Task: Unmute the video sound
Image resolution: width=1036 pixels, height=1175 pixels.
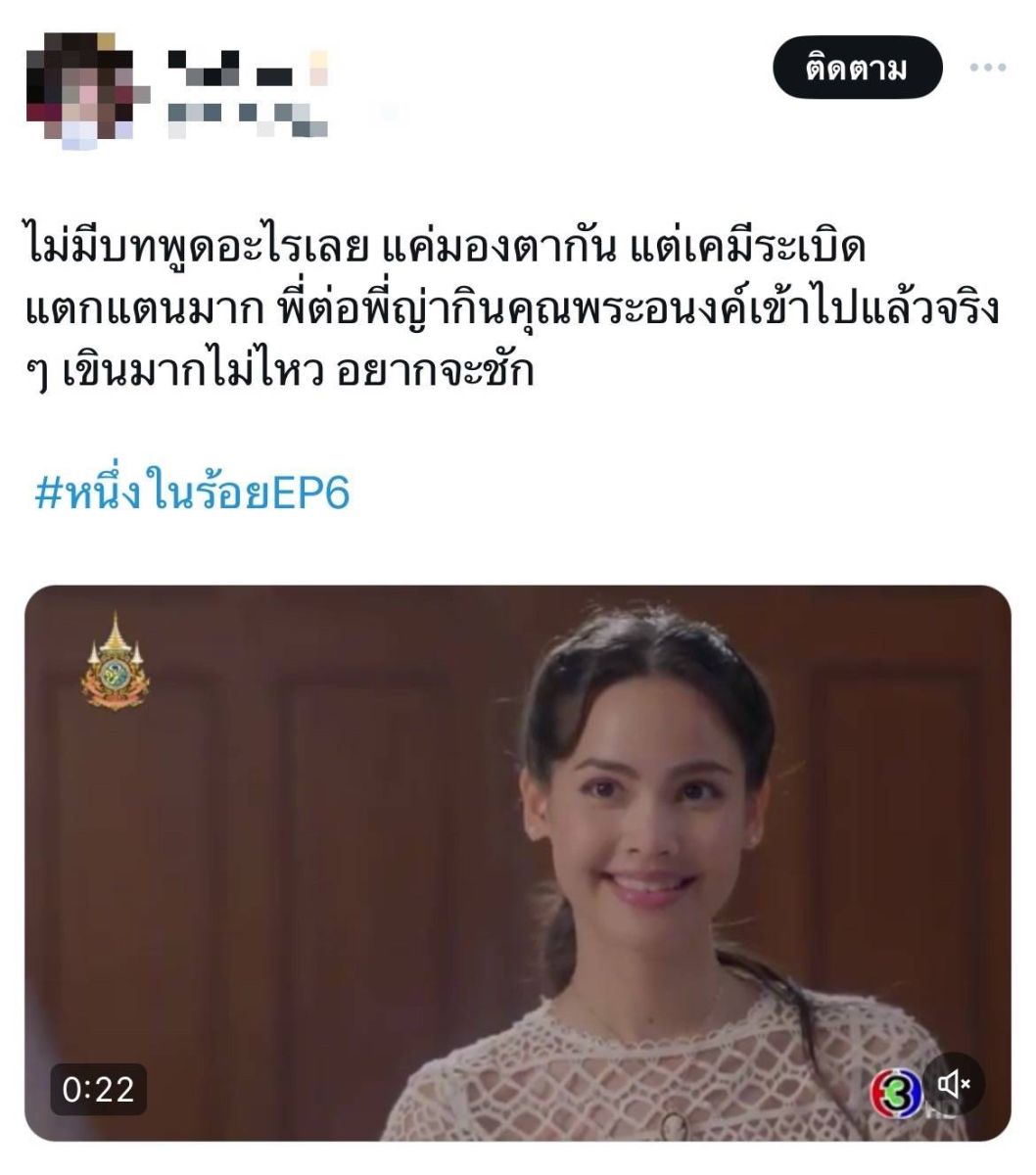Action: pyautogui.click(x=953, y=1083)
